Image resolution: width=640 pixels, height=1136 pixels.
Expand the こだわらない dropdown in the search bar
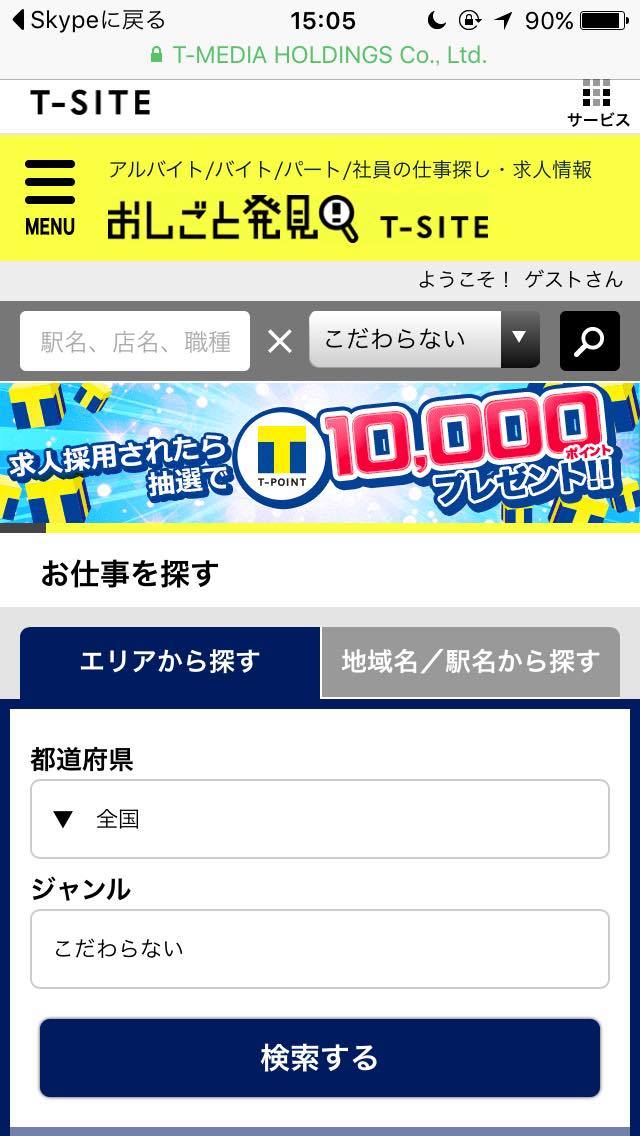click(x=424, y=340)
